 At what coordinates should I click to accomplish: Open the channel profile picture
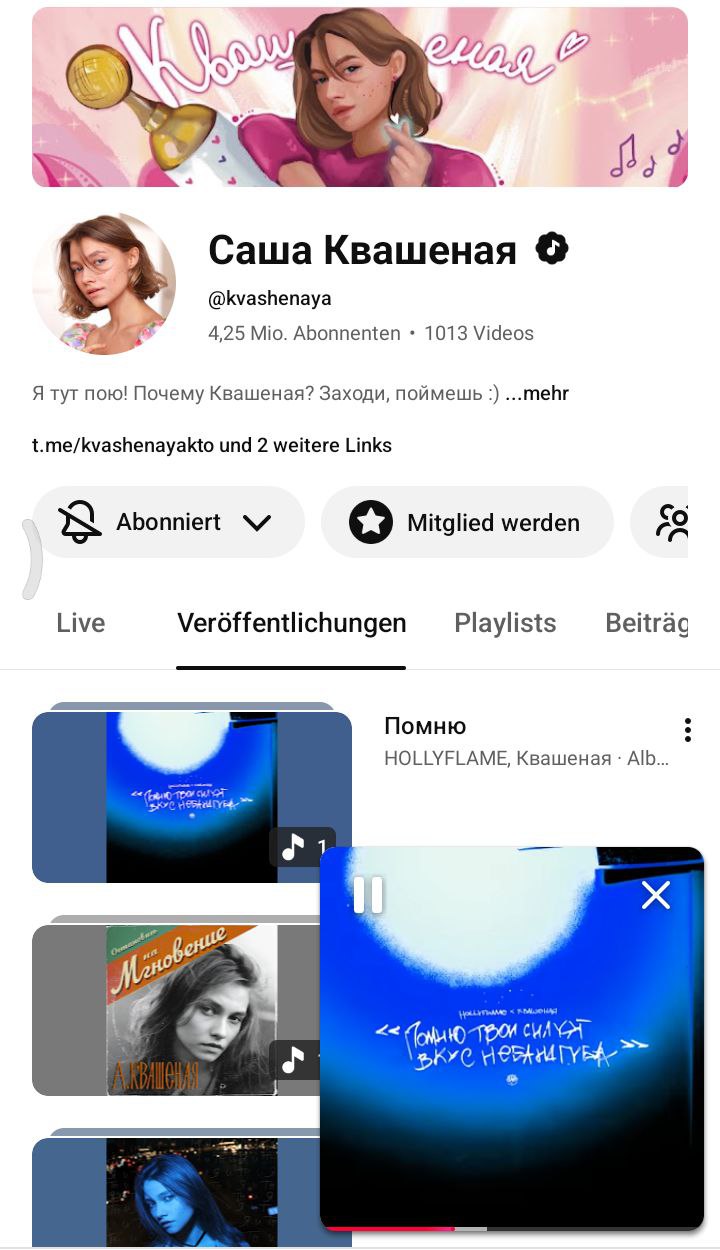[x=104, y=283]
